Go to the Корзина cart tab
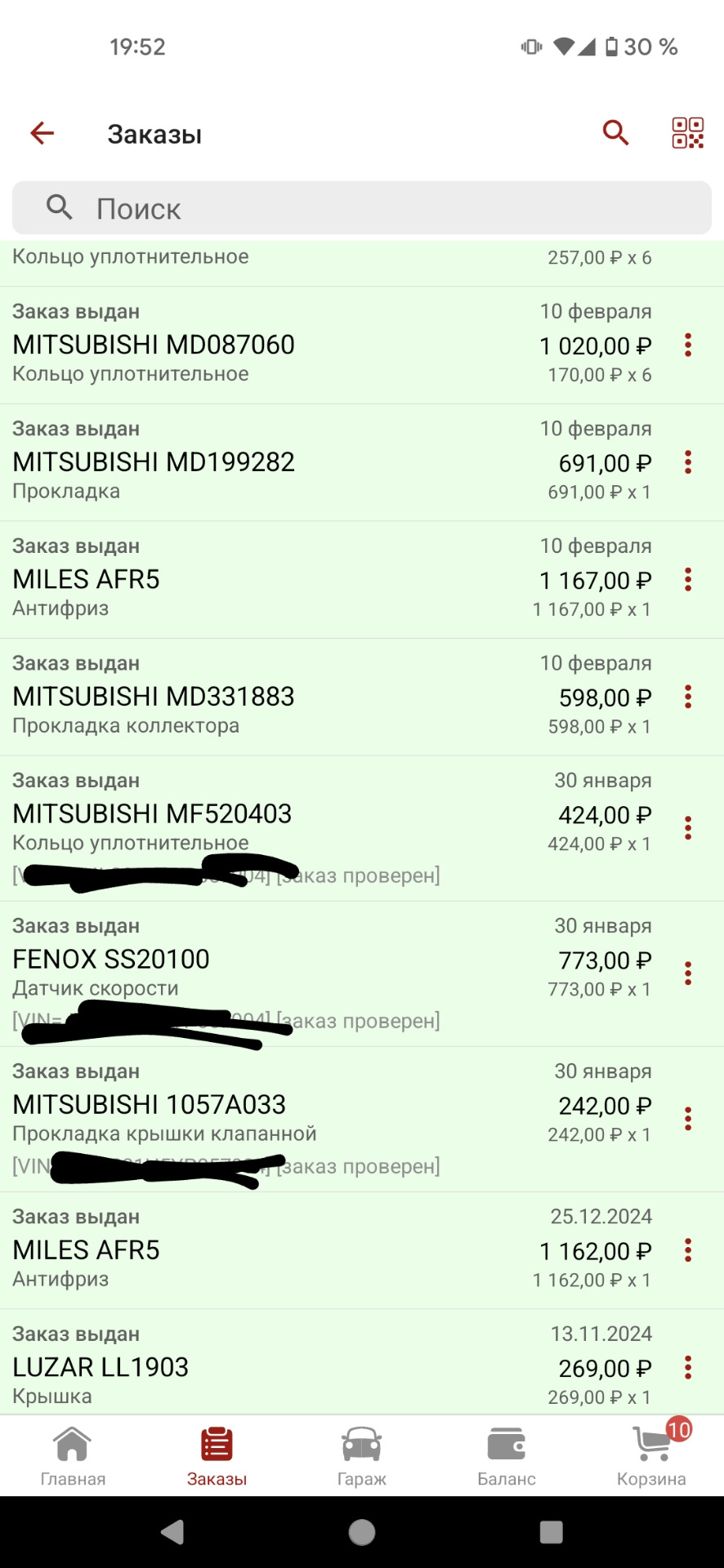Viewport: 724px width, 1568px height. [x=651, y=1457]
